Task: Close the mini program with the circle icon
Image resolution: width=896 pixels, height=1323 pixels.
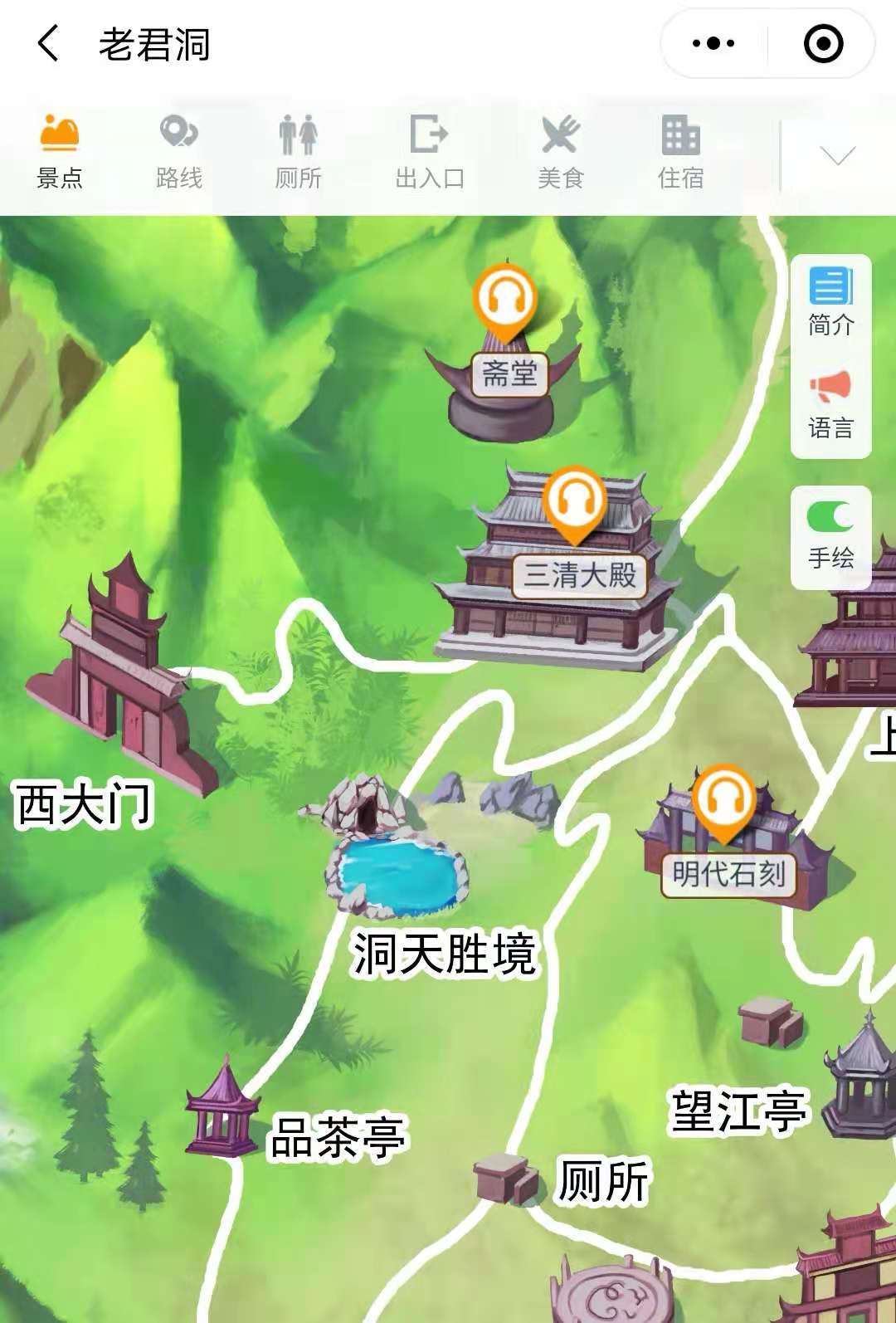Action: click(823, 43)
